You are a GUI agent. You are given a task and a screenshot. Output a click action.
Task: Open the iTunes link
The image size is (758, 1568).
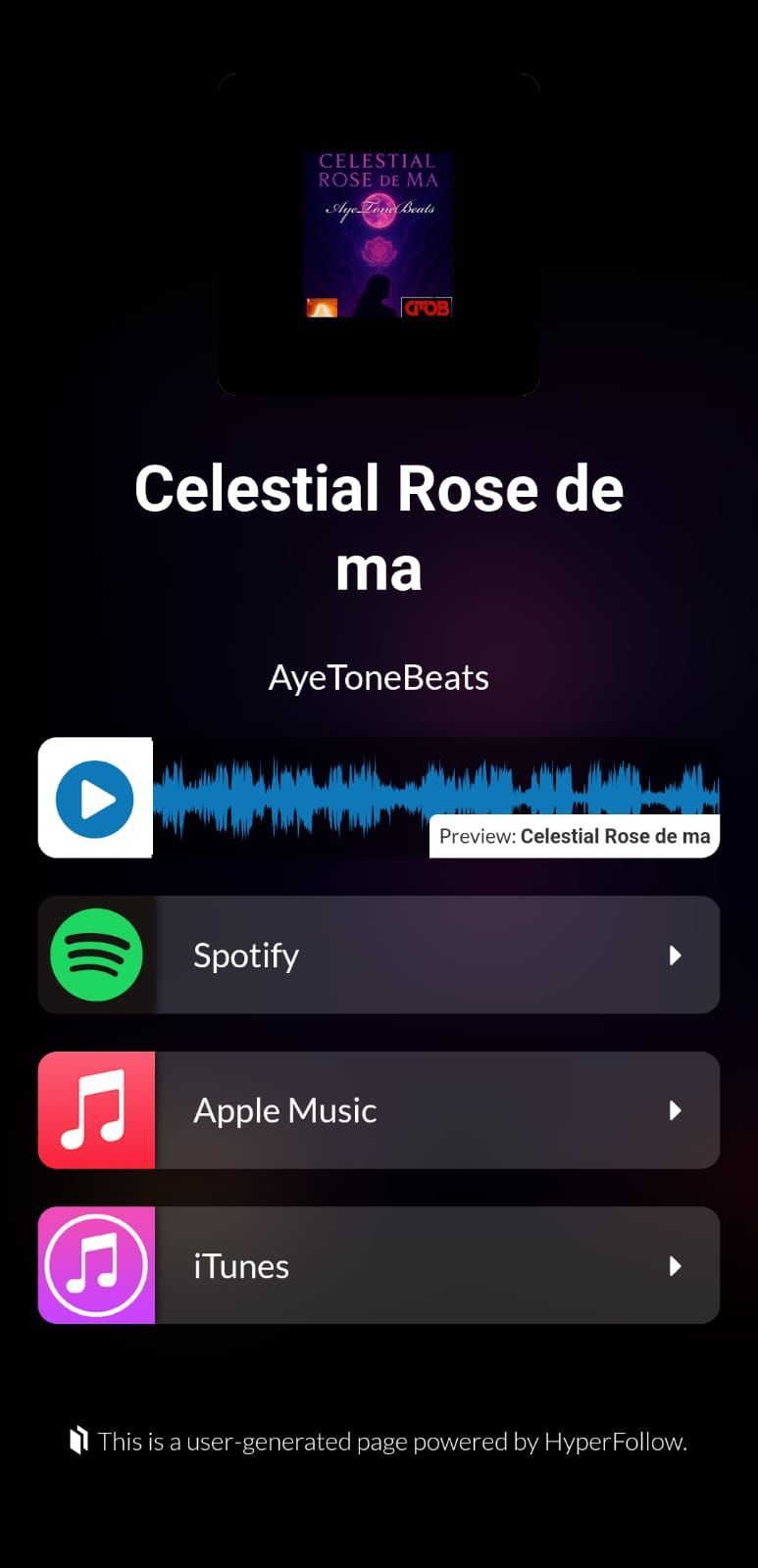[x=379, y=1265]
